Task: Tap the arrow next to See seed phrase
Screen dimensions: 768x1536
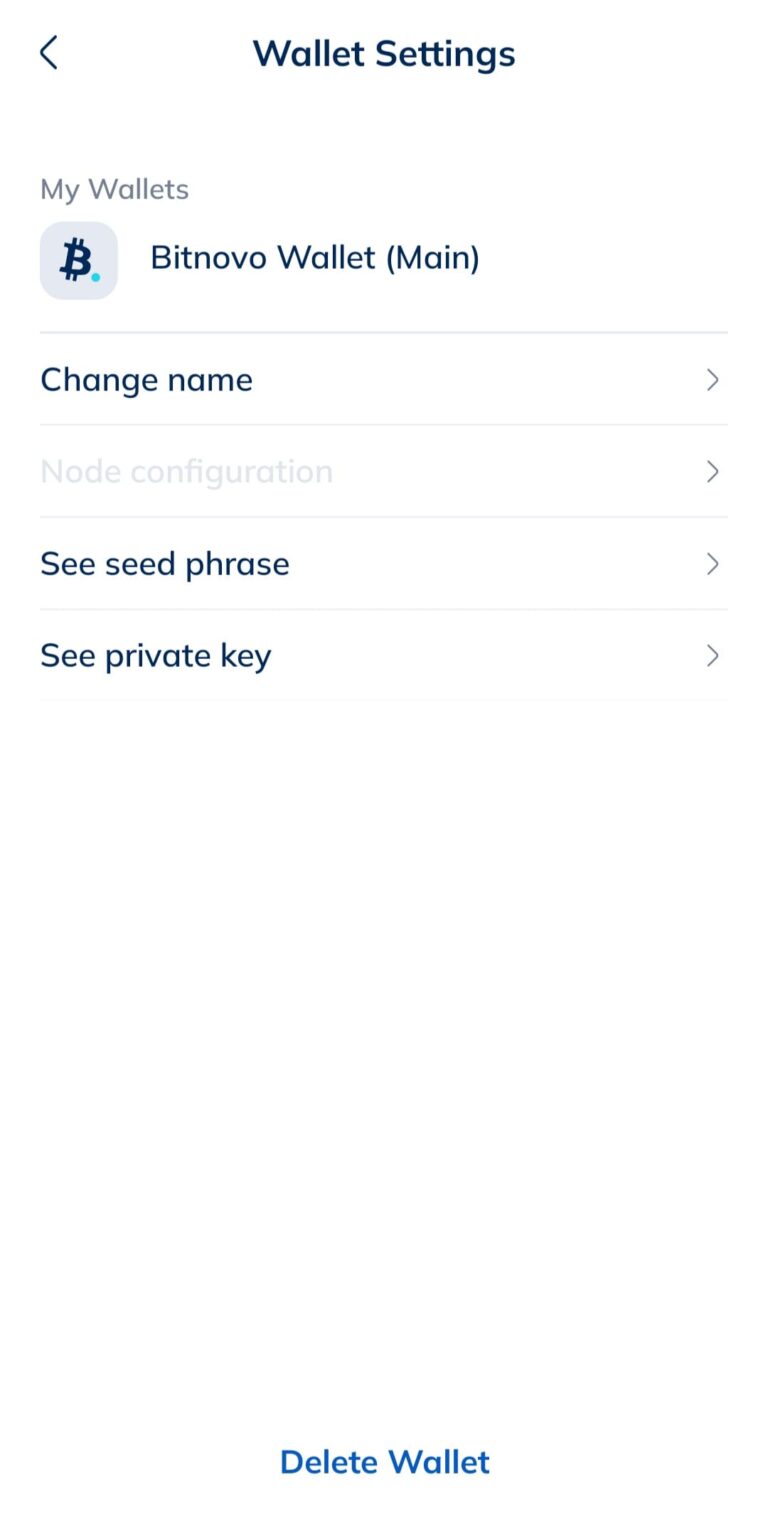Action: click(x=712, y=564)
